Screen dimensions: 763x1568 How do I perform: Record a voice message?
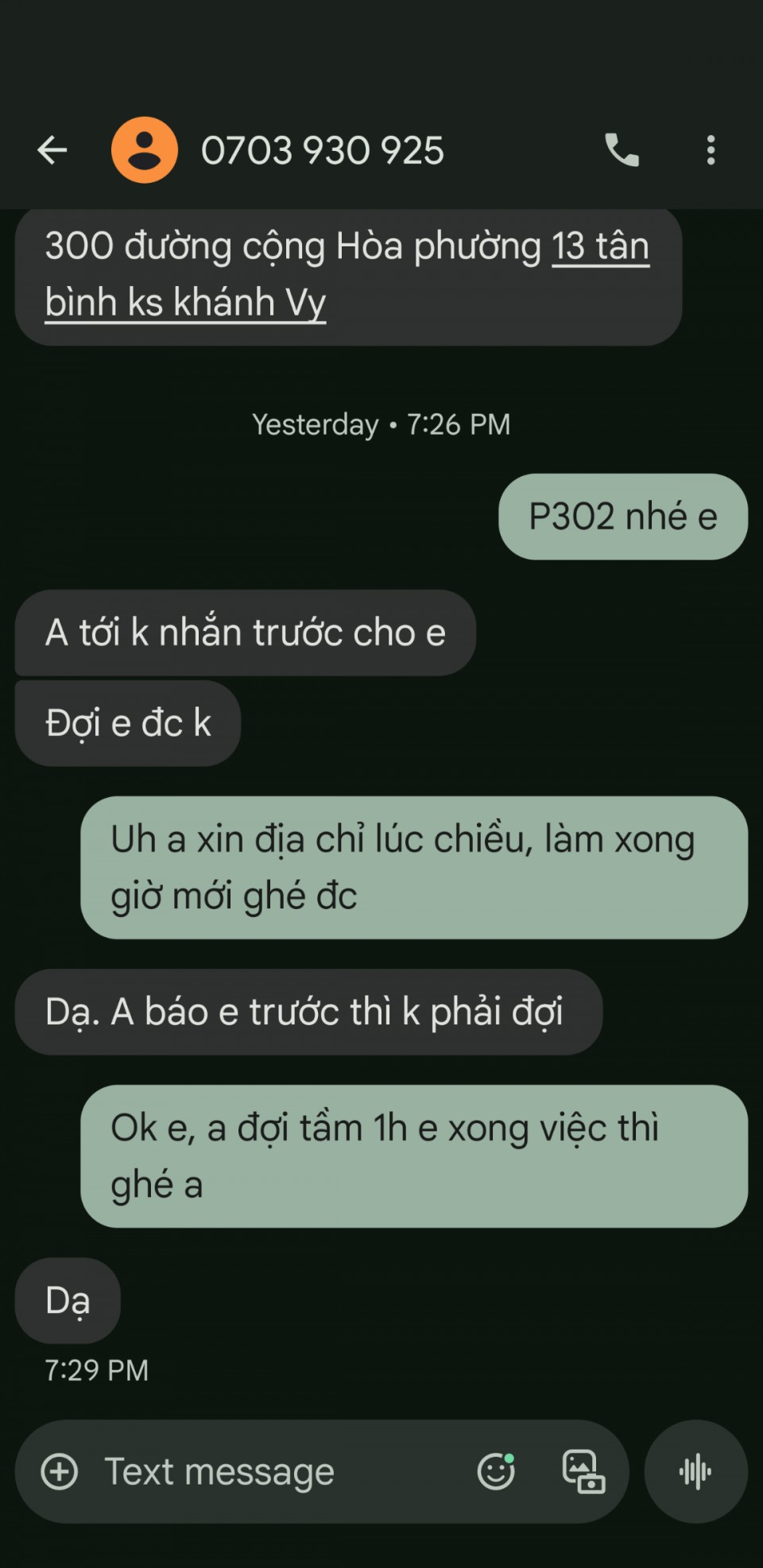[x=695, y=1471]
